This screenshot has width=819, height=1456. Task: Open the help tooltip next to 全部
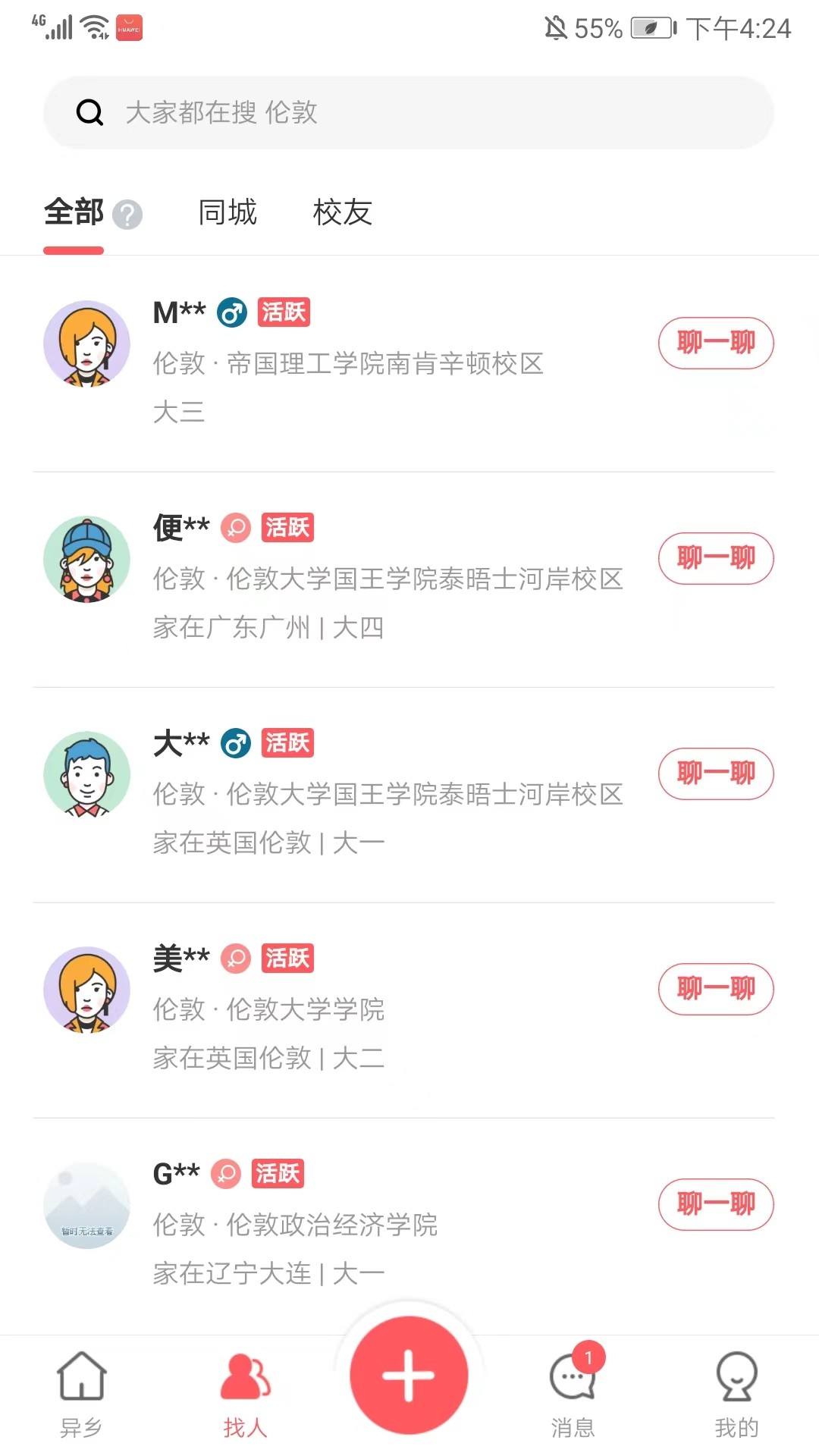coord(127,215)
